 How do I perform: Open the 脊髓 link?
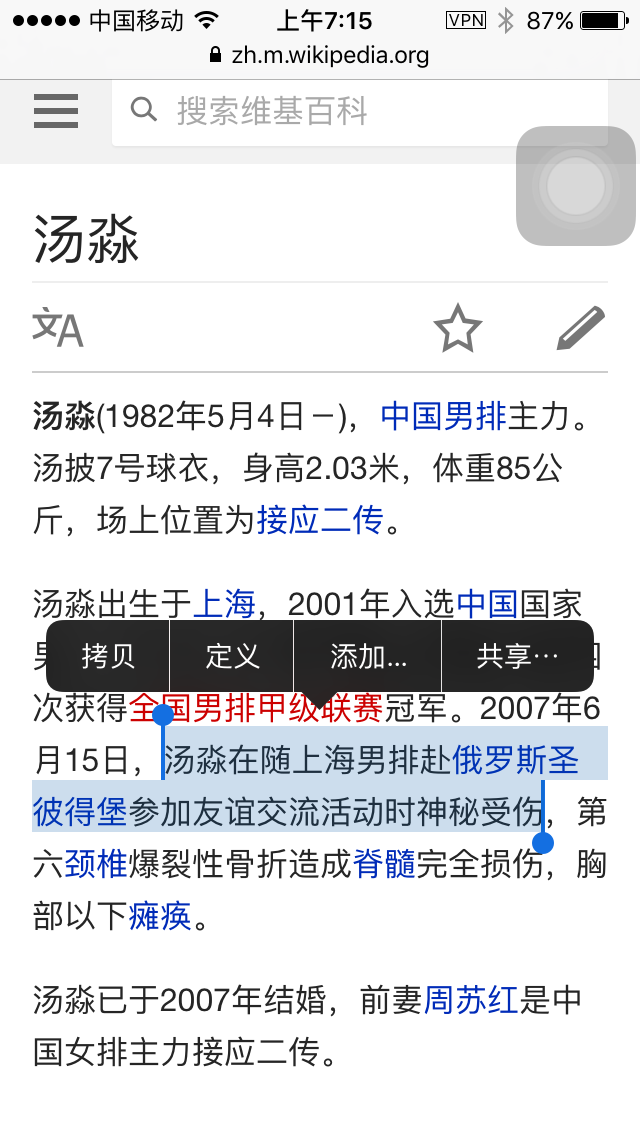tap(384, 864)
